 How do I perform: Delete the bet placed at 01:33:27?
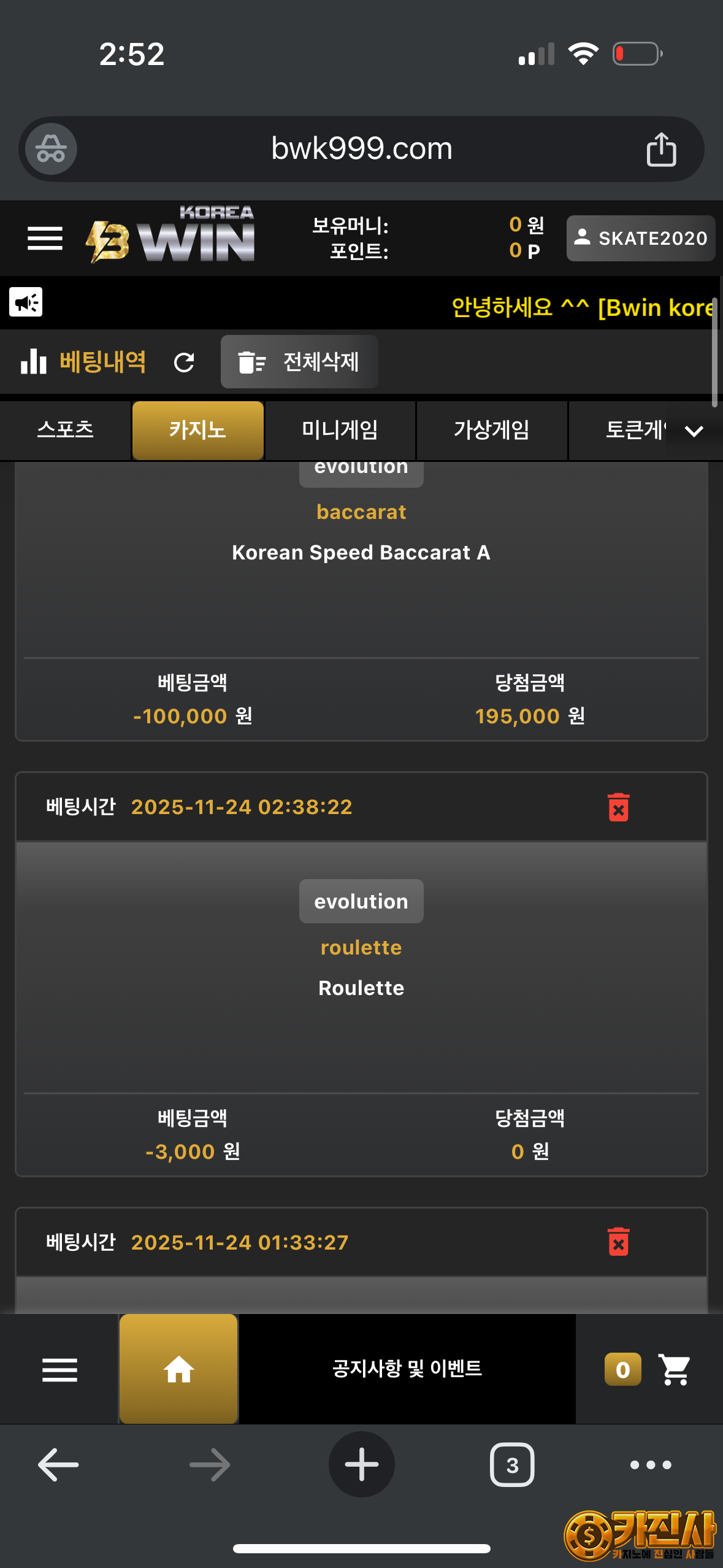click(x=618, y=1242)
